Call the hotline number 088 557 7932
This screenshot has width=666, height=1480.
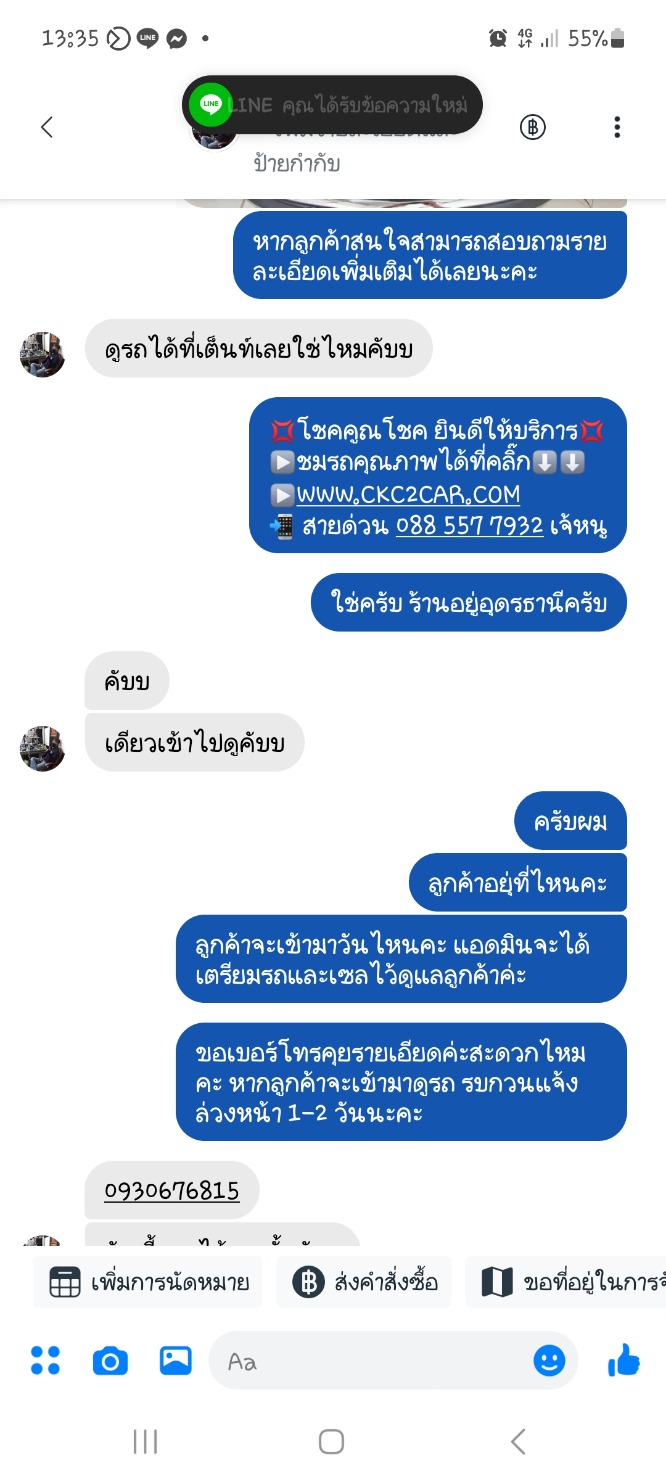point(469,526)
